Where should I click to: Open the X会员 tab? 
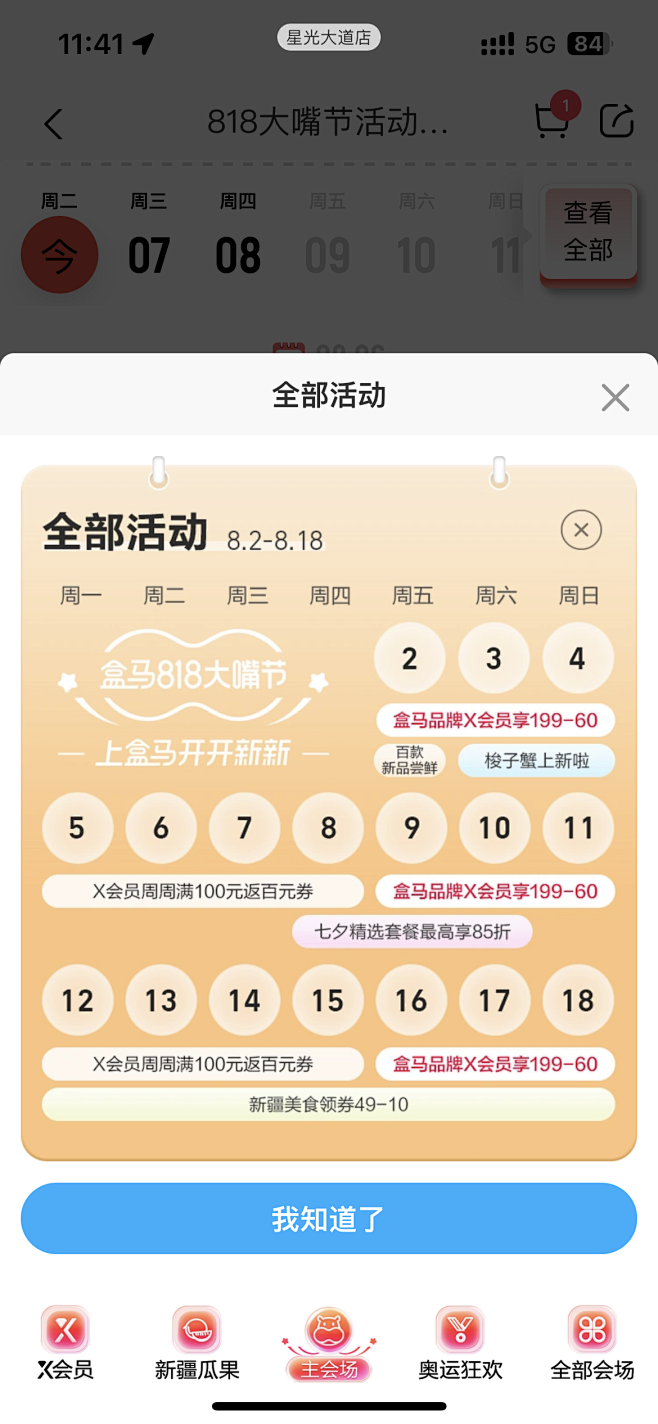(66, 1343)
